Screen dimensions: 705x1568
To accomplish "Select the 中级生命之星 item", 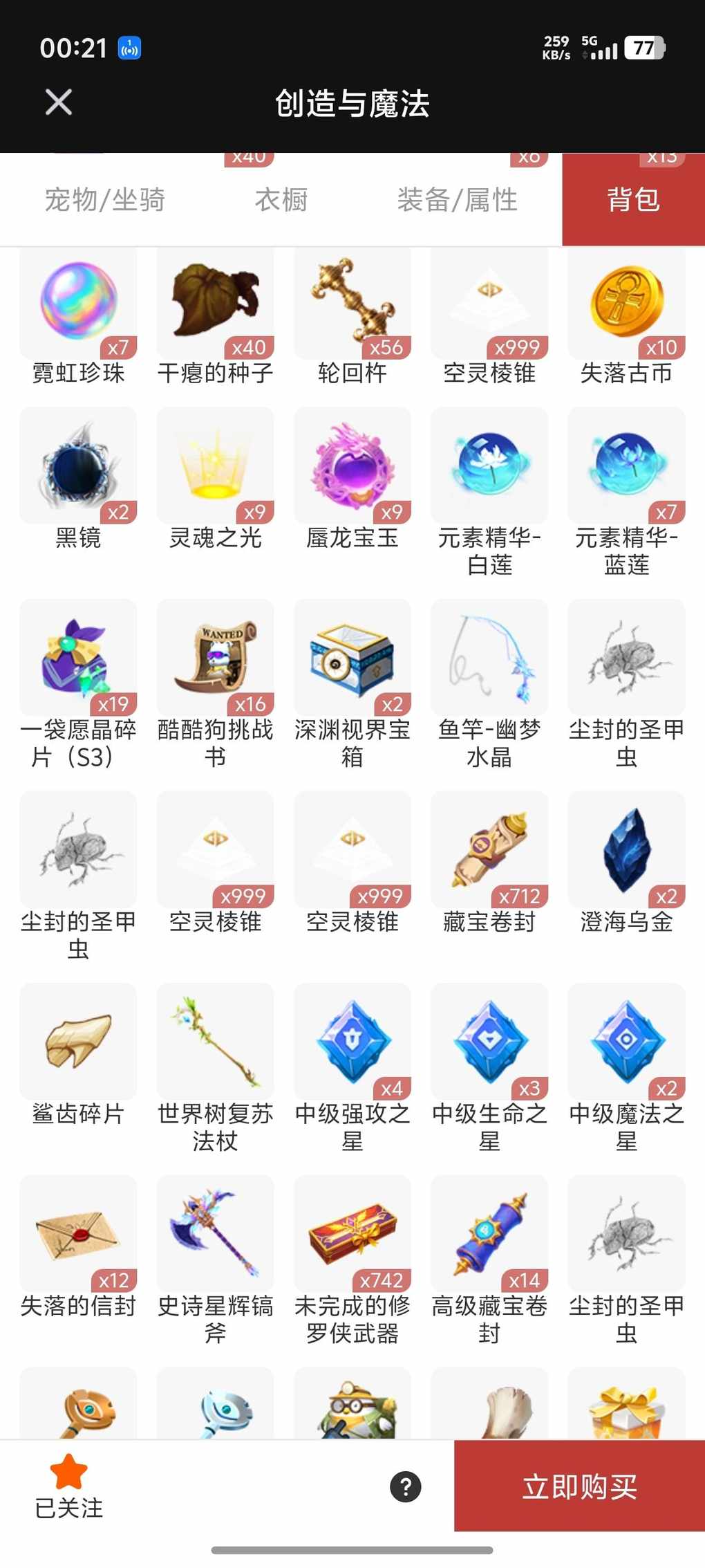I will coord(489,1043).
